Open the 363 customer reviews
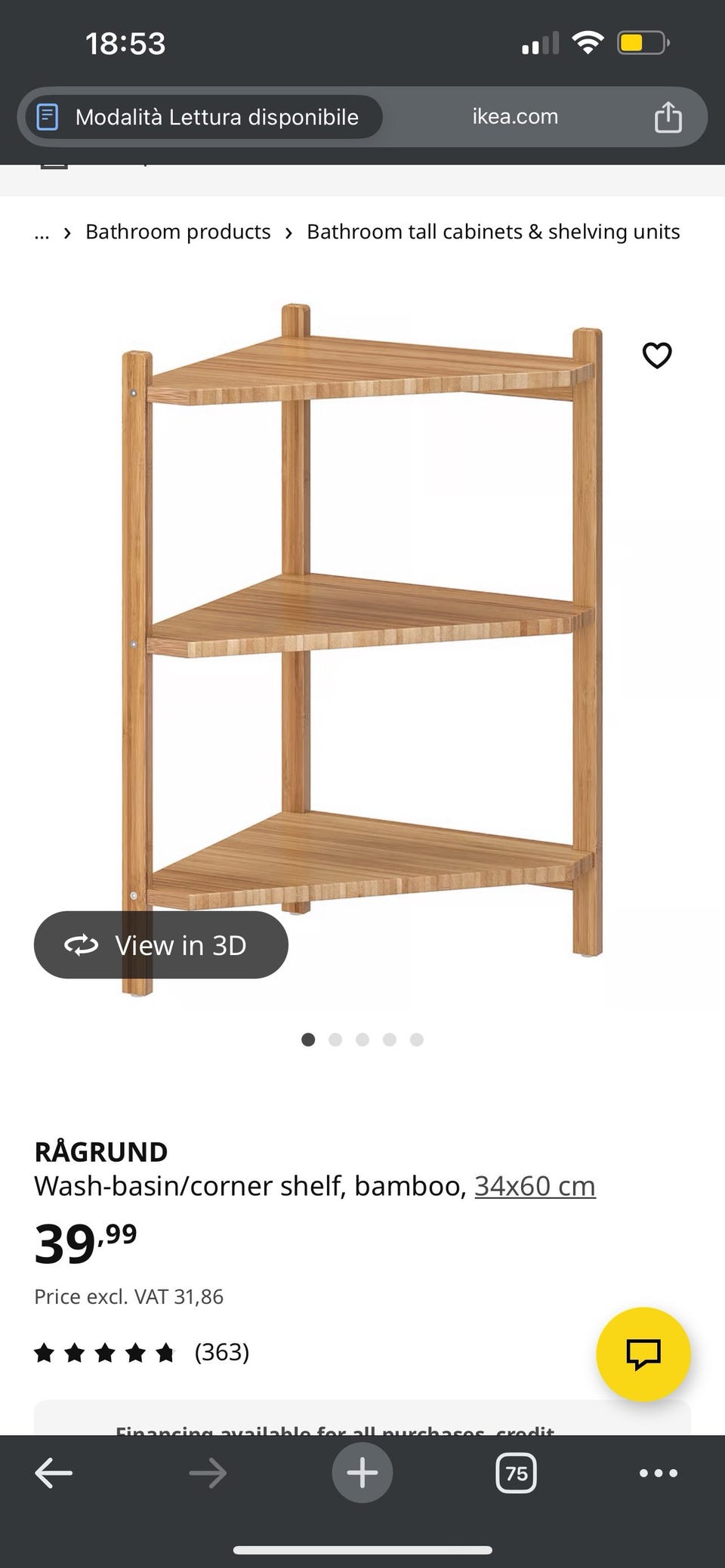725x1568 pixels. click(x=221, y=1352)
